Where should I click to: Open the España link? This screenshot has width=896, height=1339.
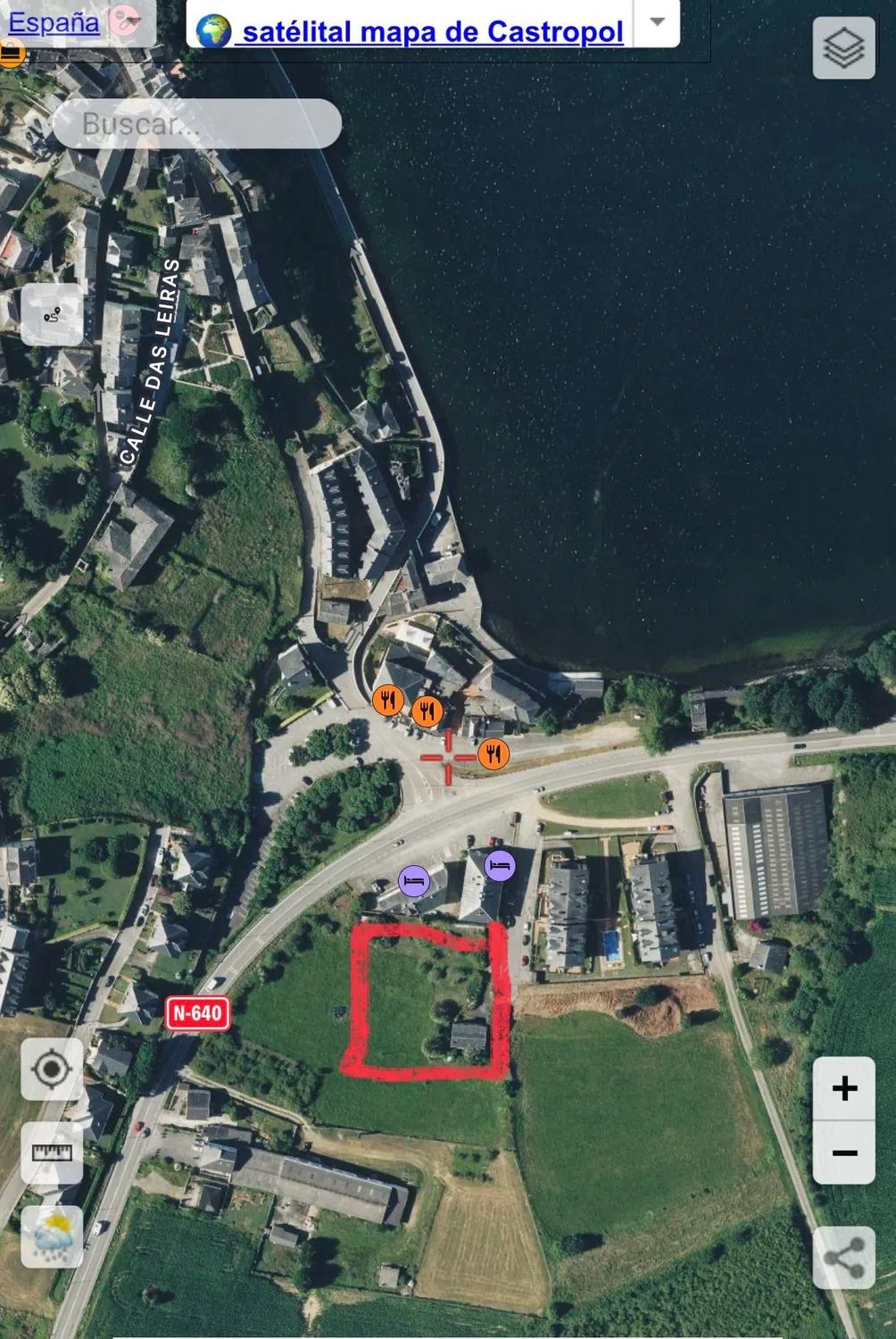(x=53, y=22)
